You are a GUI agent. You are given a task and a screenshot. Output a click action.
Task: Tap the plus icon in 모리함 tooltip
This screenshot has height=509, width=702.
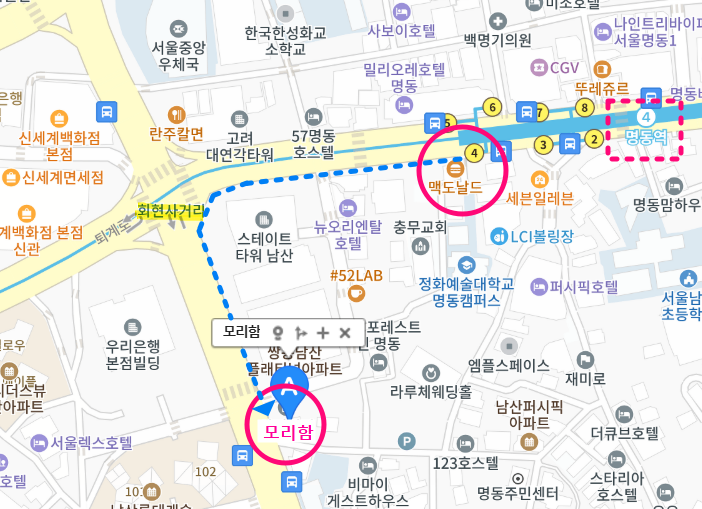pyautogui.click(x=322, y=333)
